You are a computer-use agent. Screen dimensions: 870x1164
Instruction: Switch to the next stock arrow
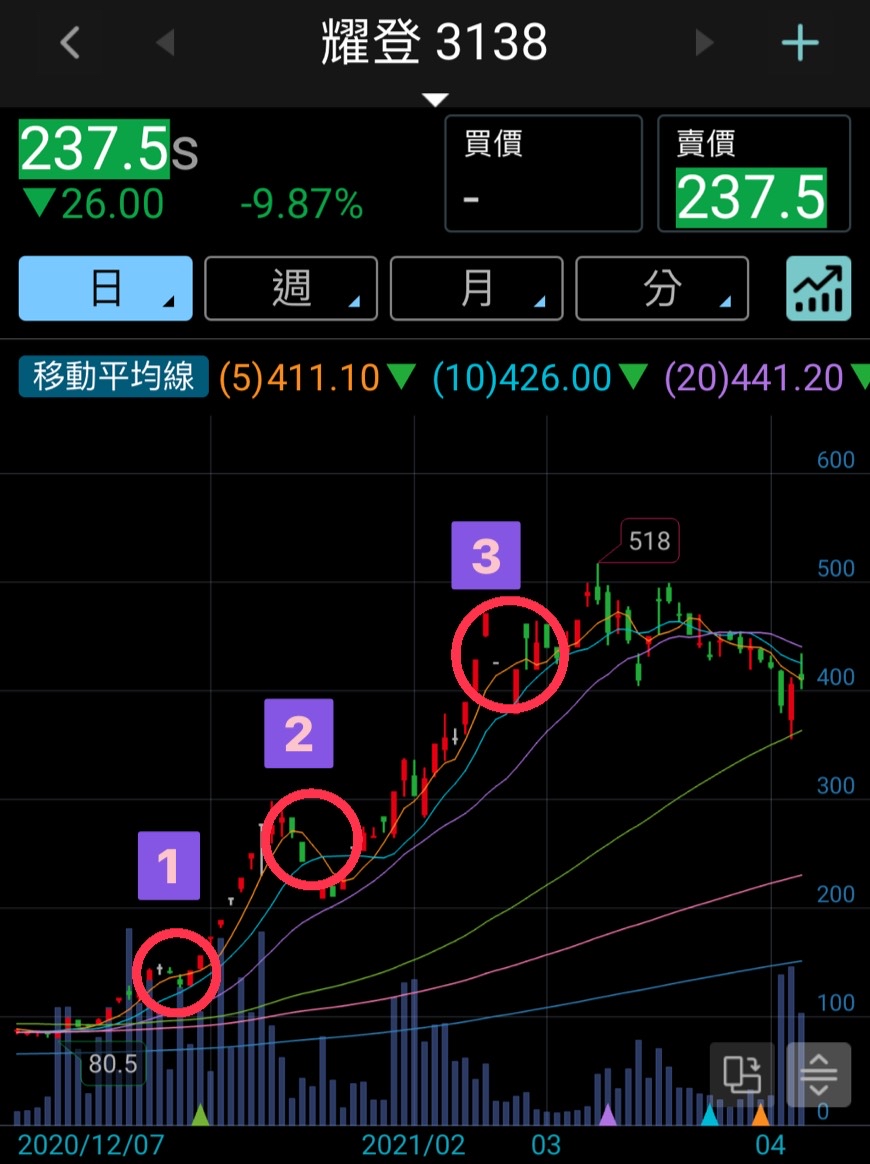coord(704,43)
